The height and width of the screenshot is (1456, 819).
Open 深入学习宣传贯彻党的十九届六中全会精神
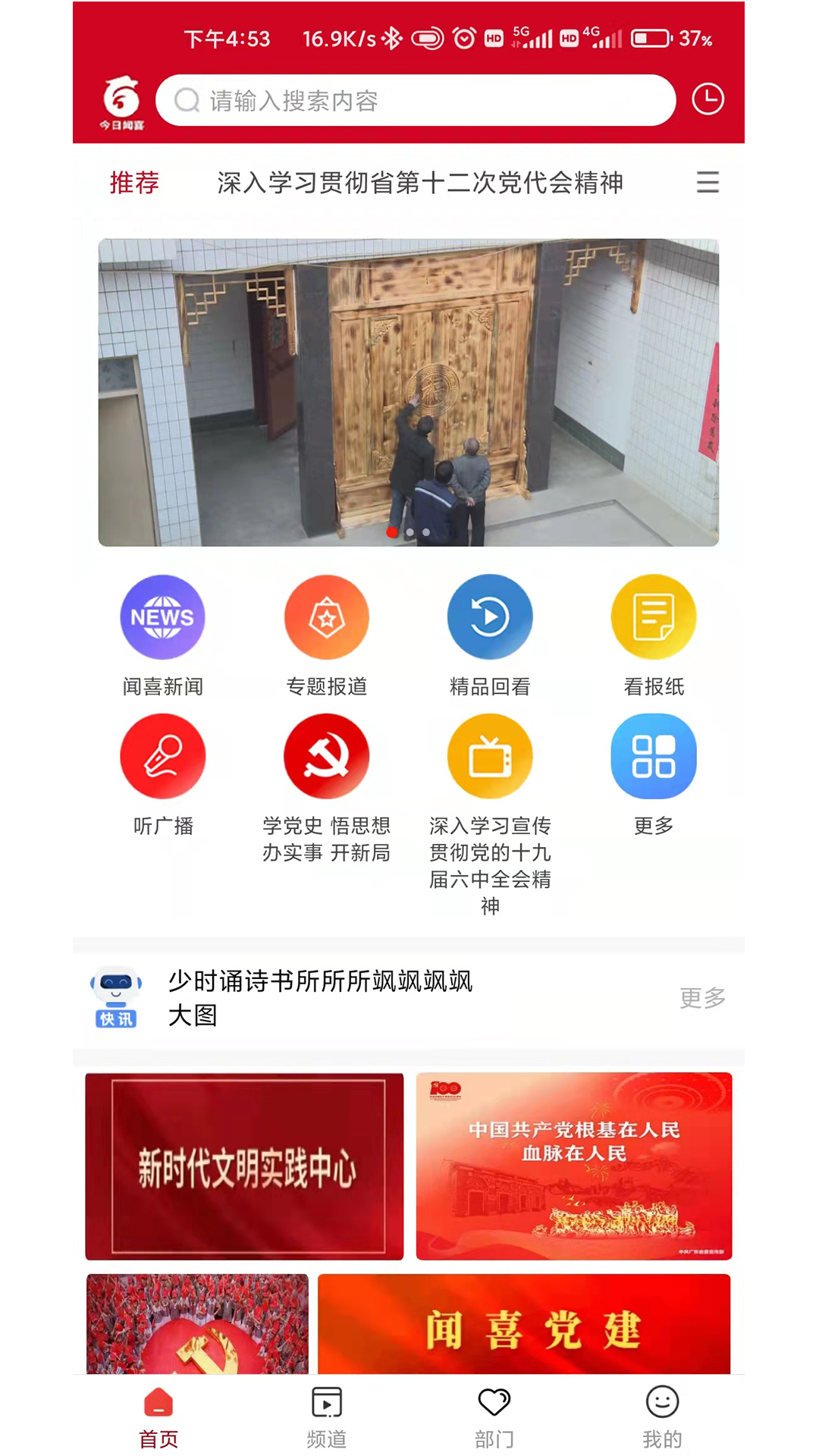(x=490, y=756)
